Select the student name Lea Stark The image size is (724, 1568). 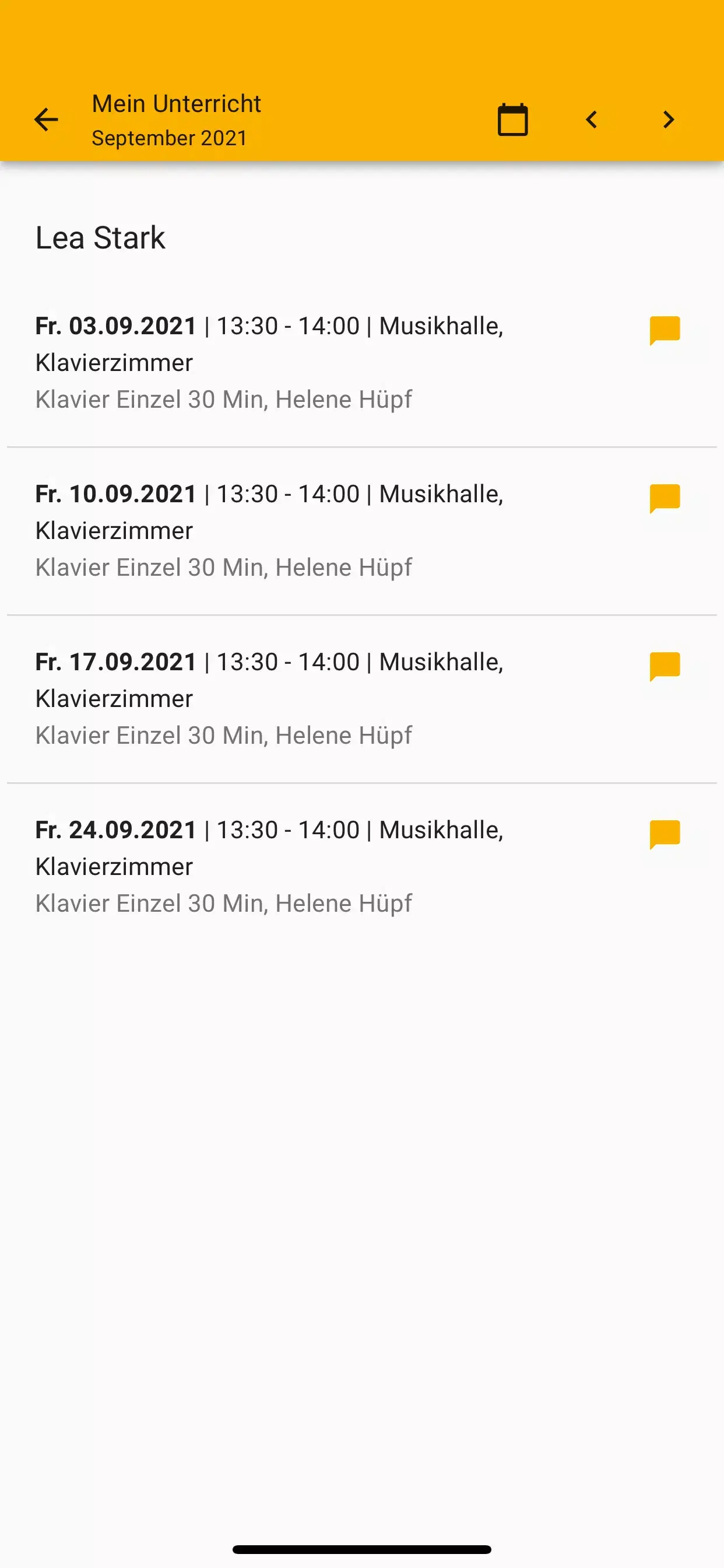(x=100, y=237)
